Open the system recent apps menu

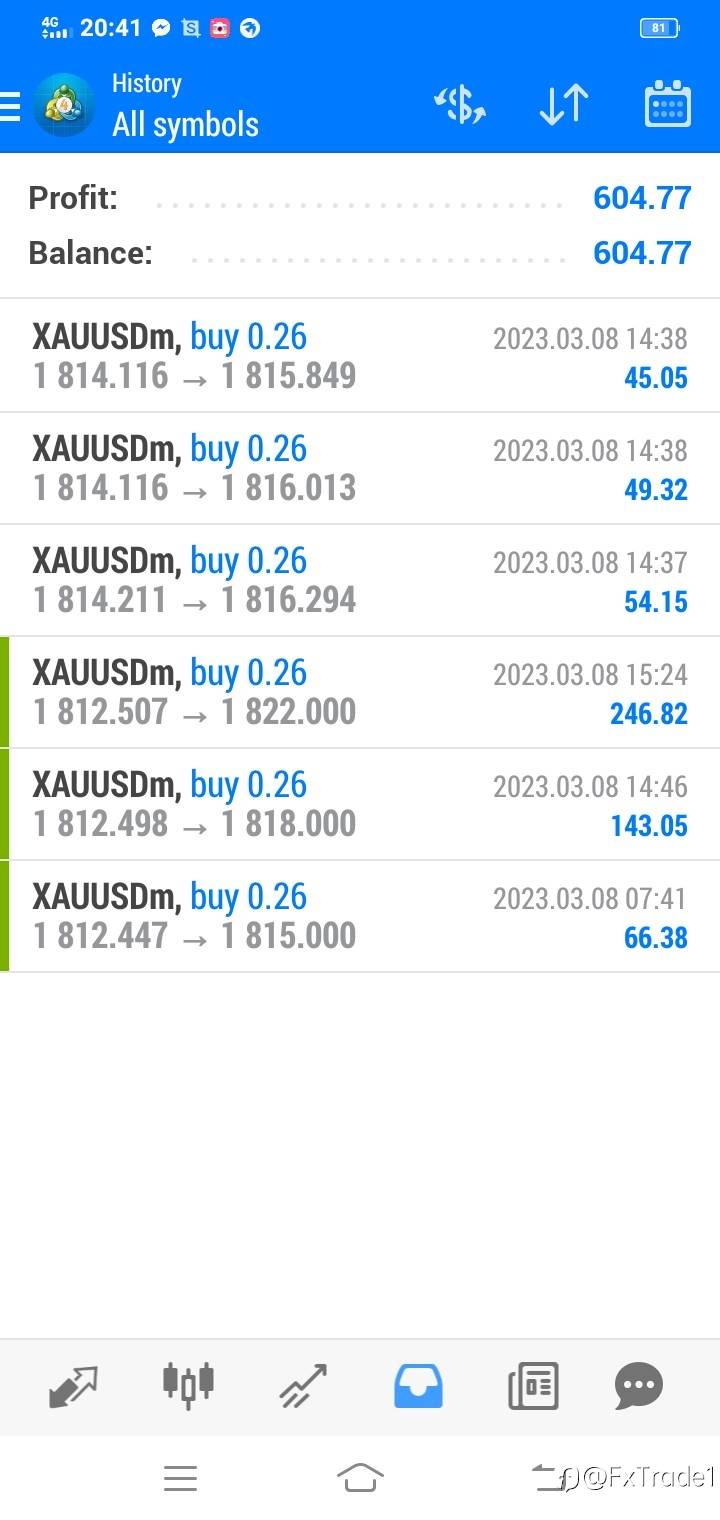[180, 1478]
